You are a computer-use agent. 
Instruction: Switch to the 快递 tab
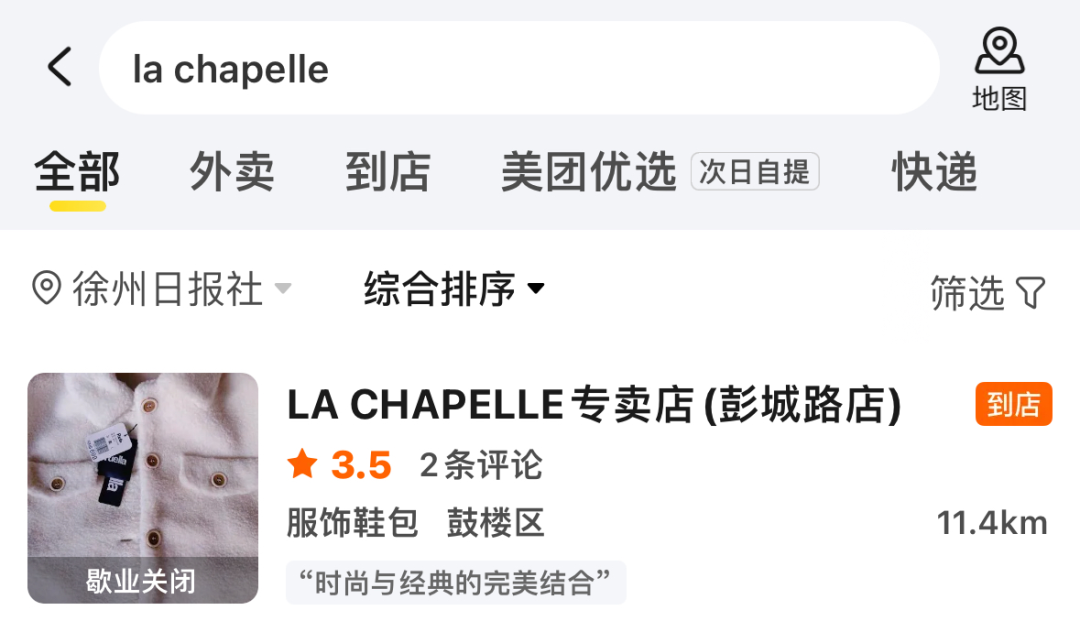pyautogui.click(x=934, y=172)
